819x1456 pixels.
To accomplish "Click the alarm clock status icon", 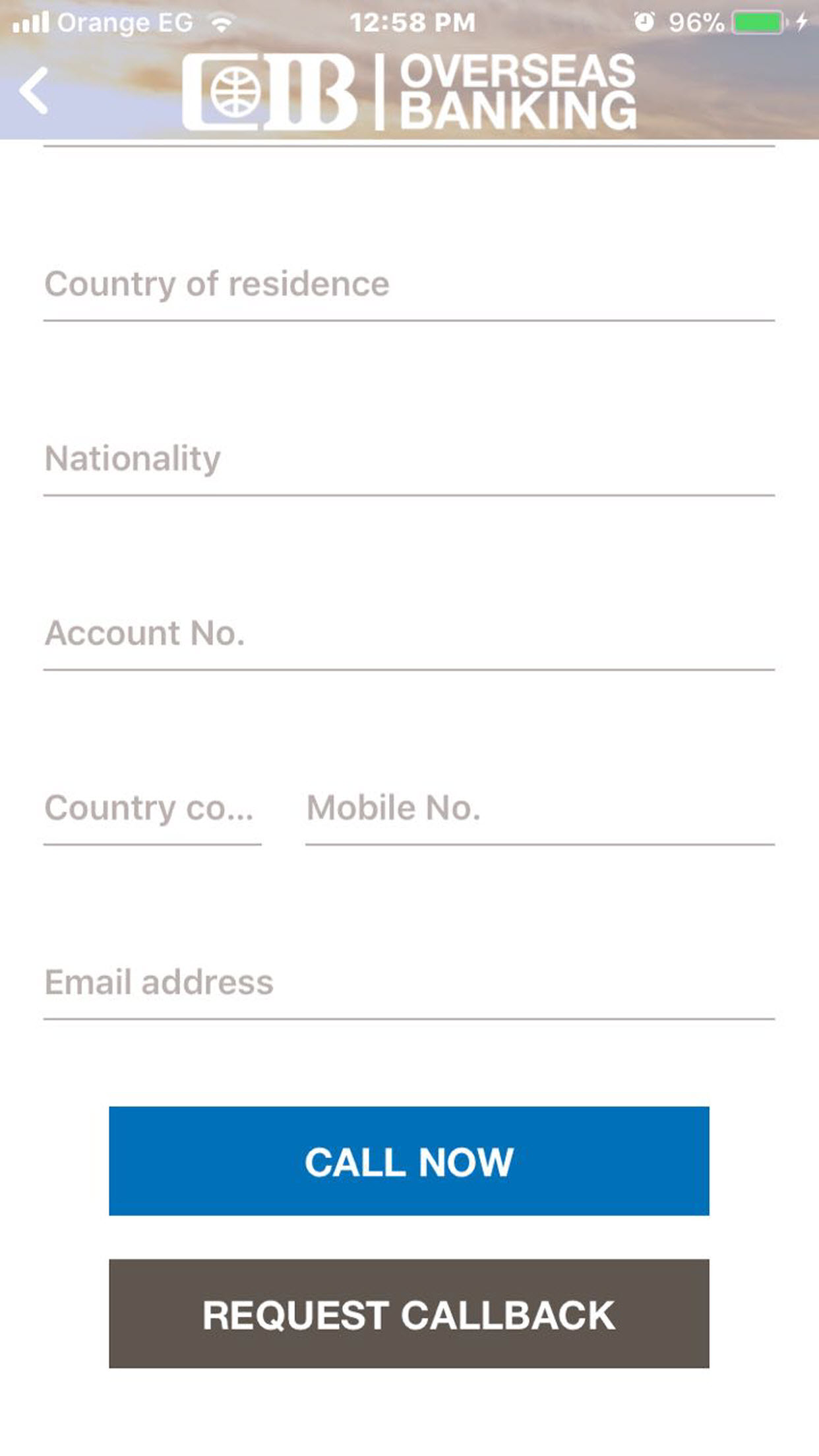I will (x=645, y=21).
